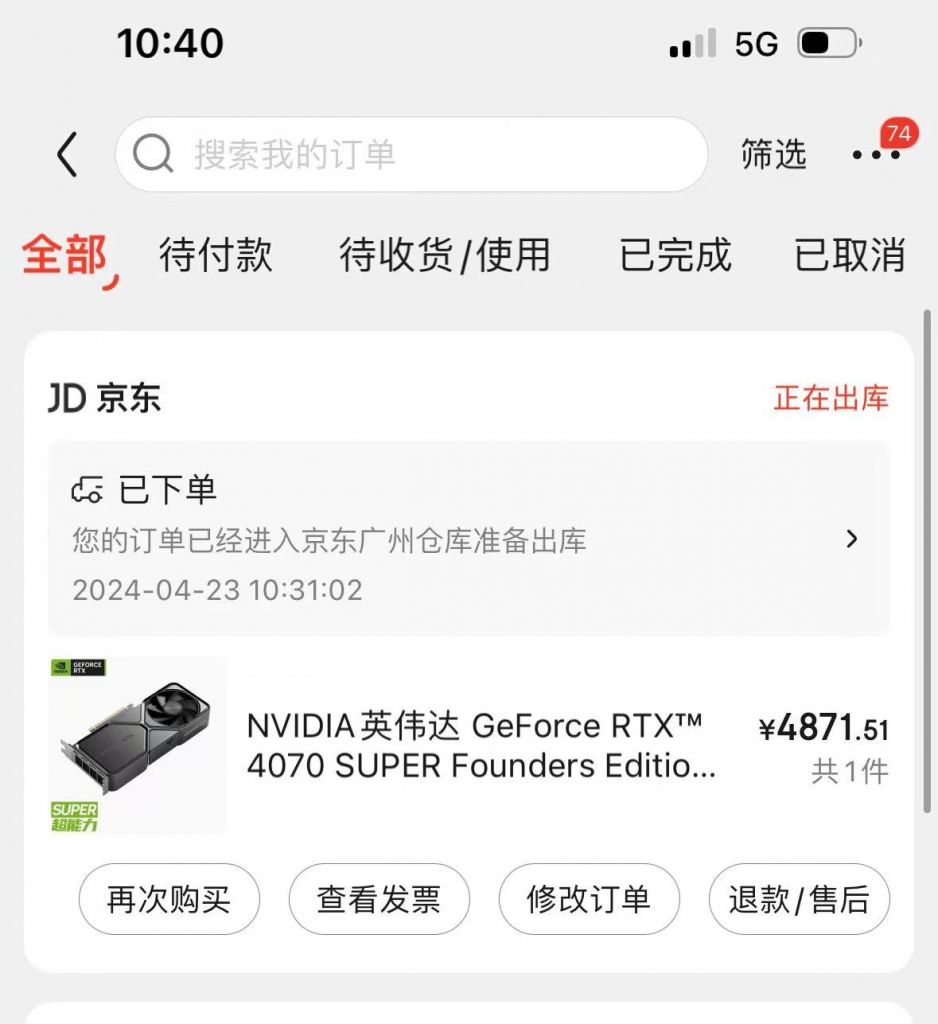Viewport: 938px width, 1024px height.
Task: Open 退款/售后 for refund service
Action: coord(799,899)
